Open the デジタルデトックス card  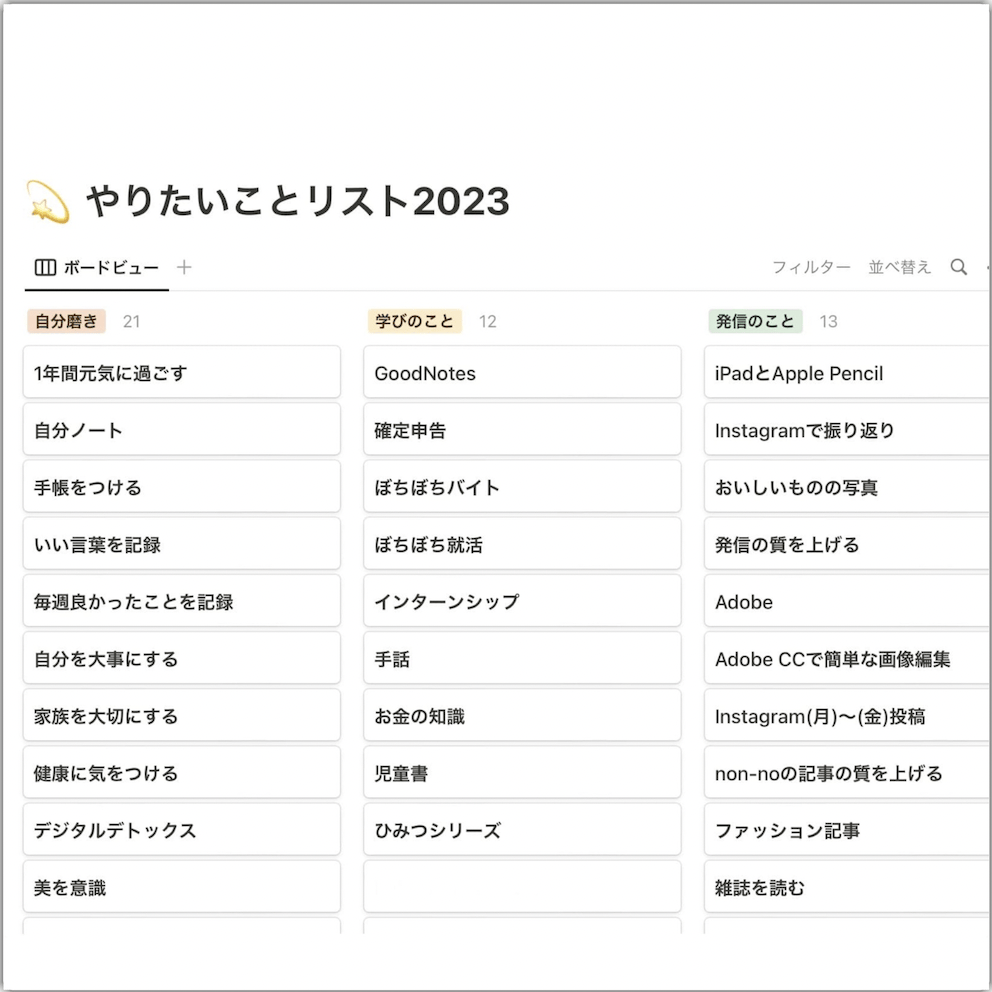pos(181,831)
